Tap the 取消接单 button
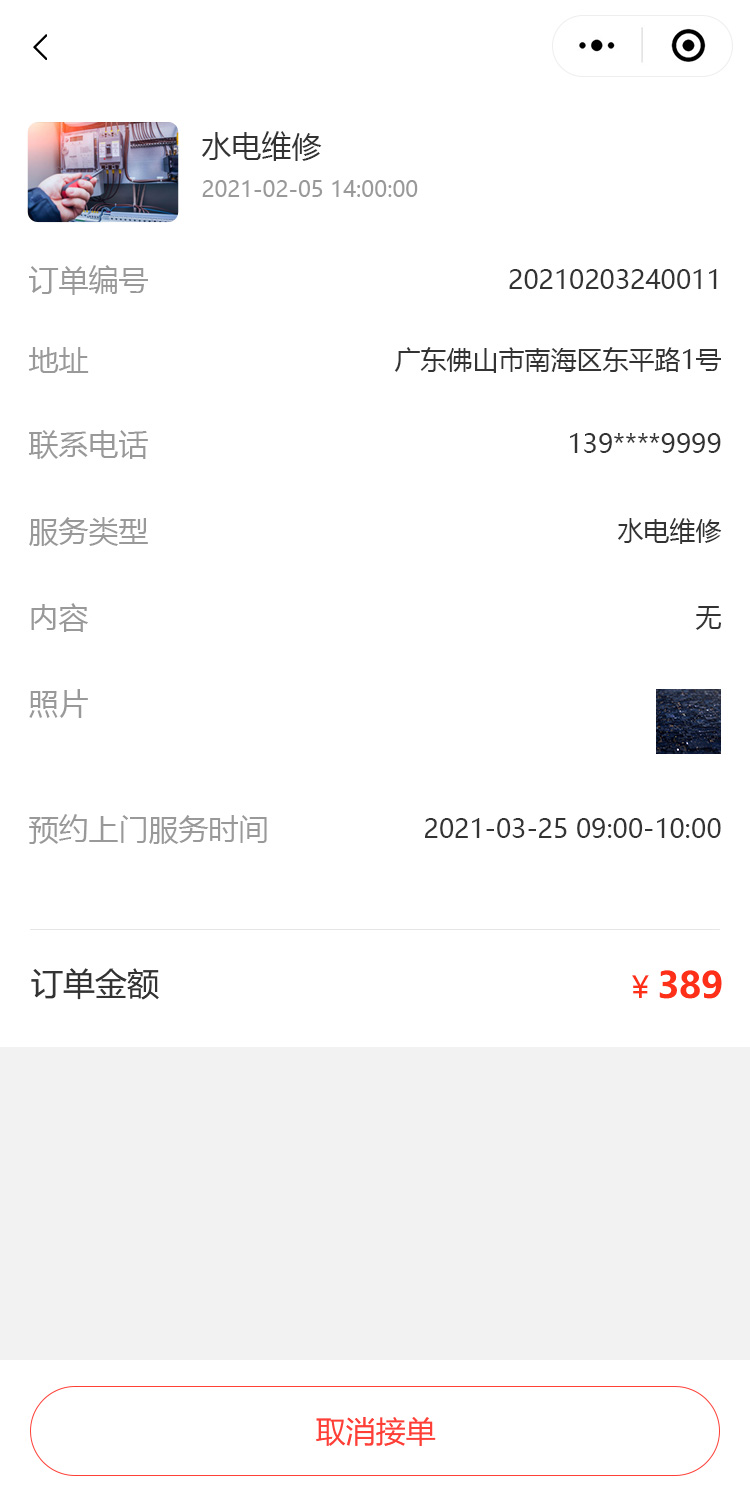The image size is (750, 1500). point(375,1431)
